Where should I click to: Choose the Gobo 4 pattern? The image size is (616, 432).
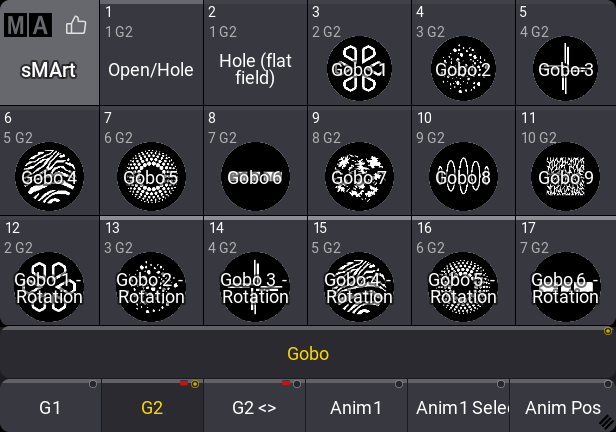(x=49, y=178)
